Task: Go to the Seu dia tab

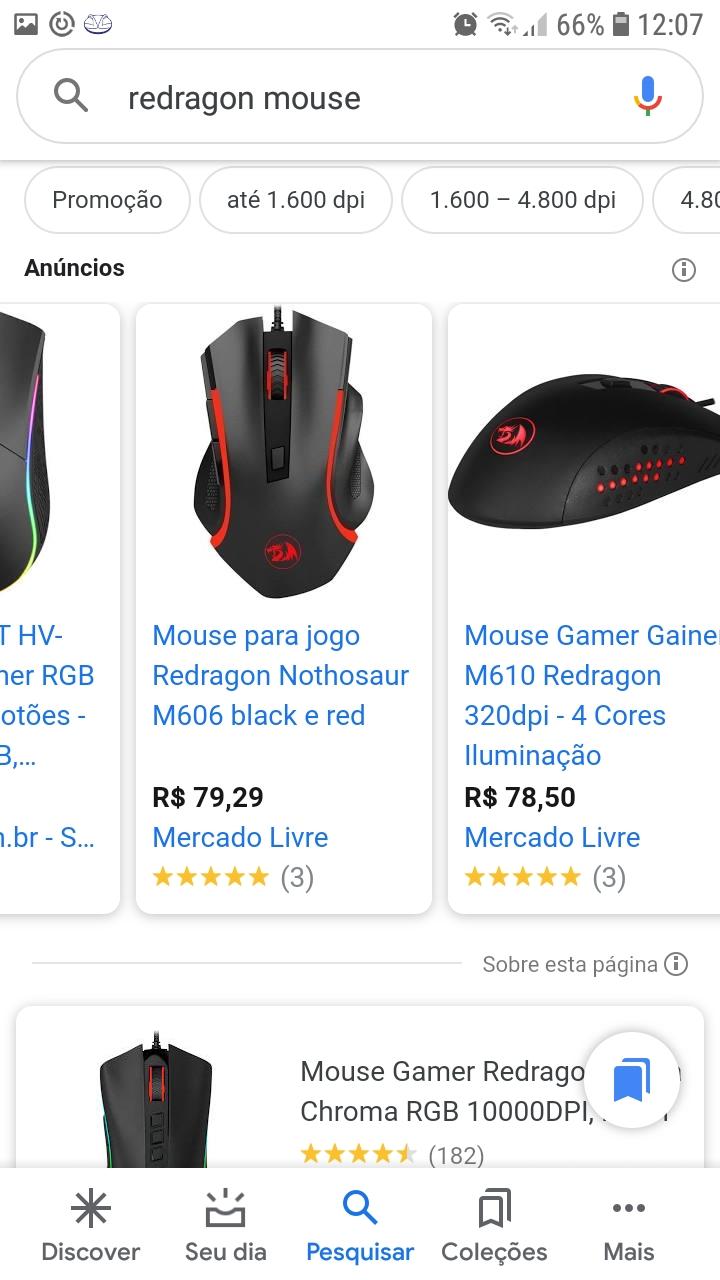Action: (x=226, y=1227)
